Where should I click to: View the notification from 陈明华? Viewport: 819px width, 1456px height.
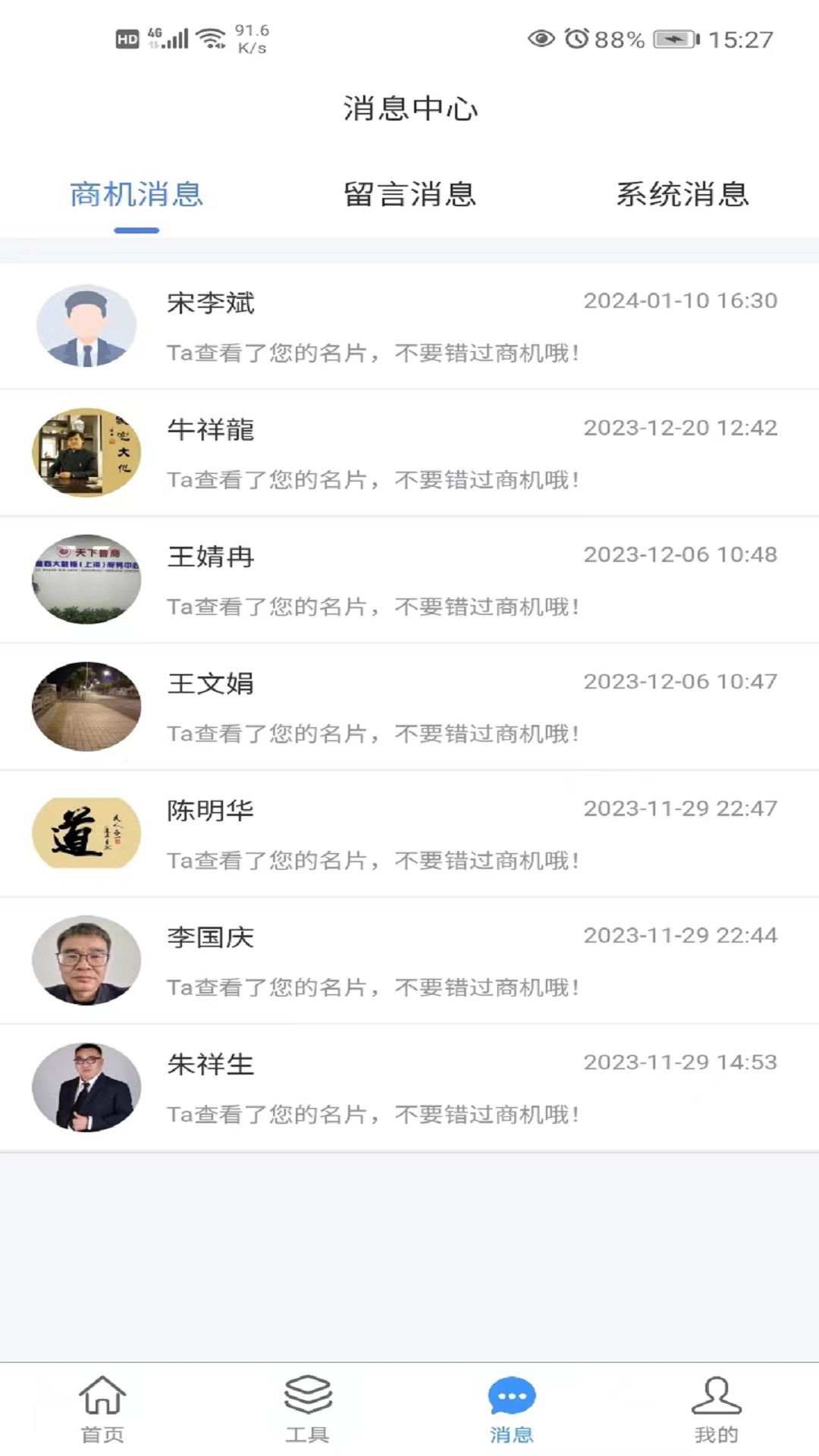(x=409, y=834)
